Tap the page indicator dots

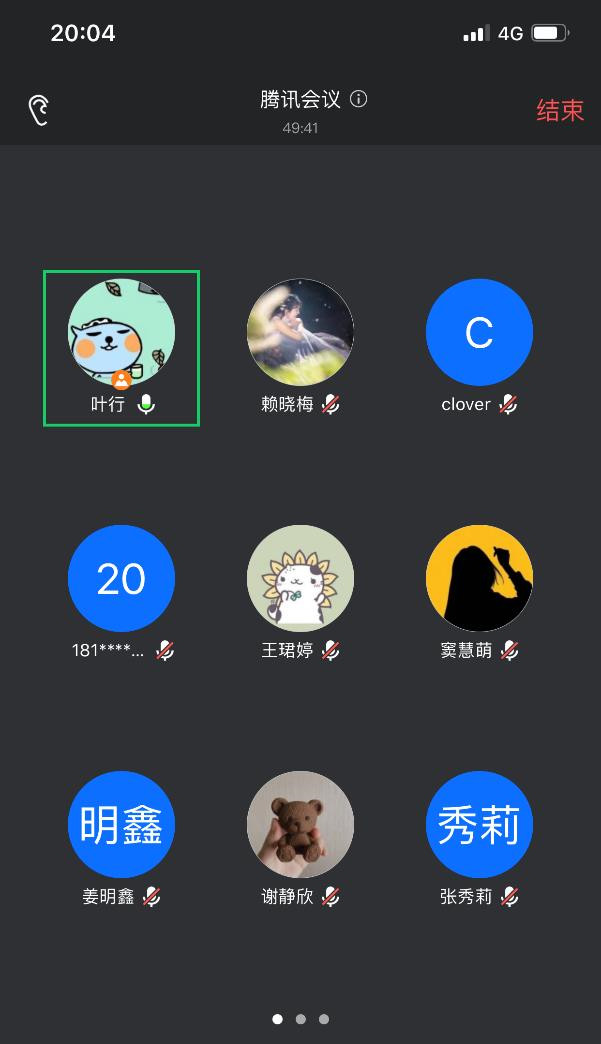[x=300, y=1019]
